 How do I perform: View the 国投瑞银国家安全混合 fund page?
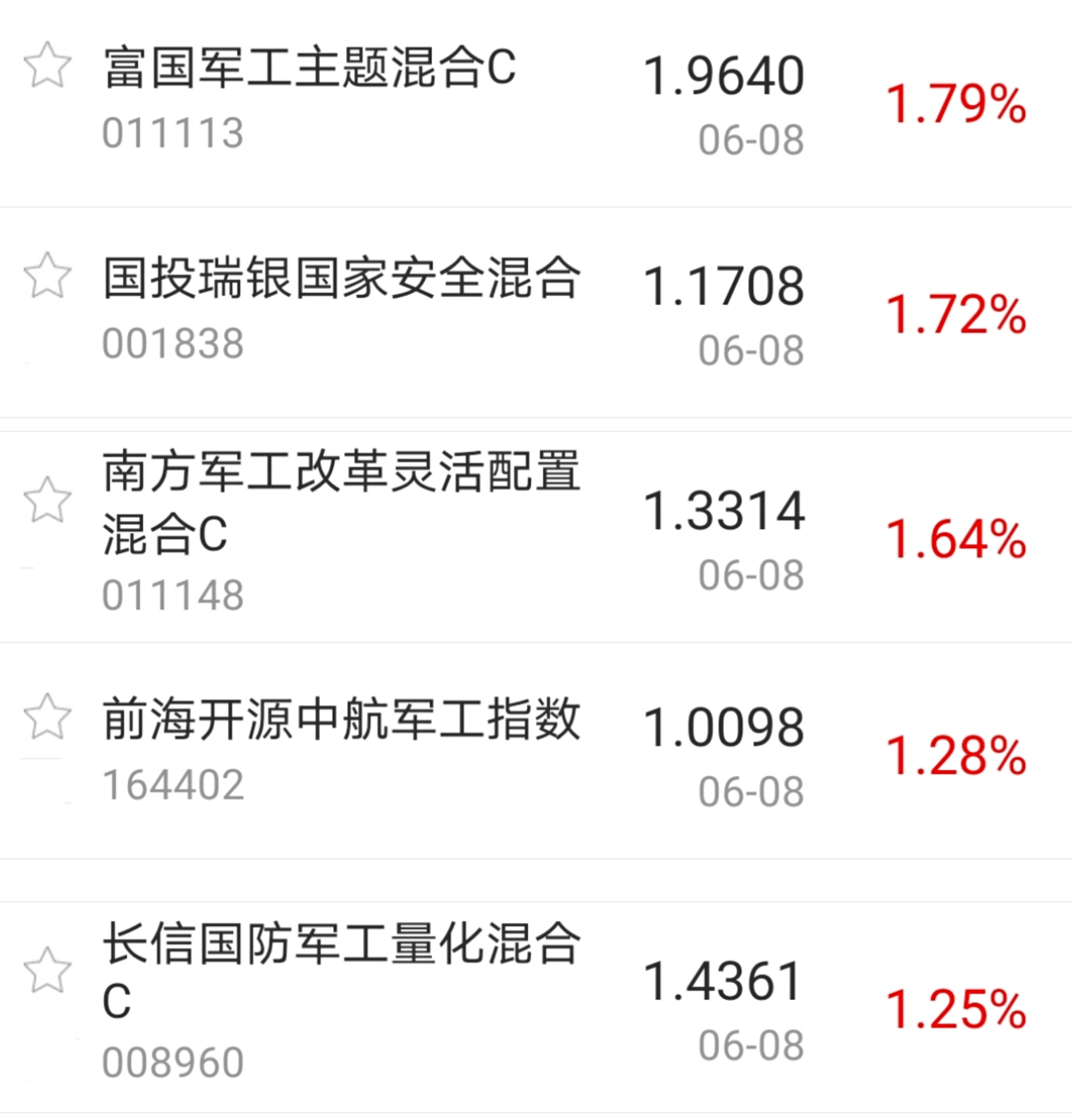tap(342, 279)
